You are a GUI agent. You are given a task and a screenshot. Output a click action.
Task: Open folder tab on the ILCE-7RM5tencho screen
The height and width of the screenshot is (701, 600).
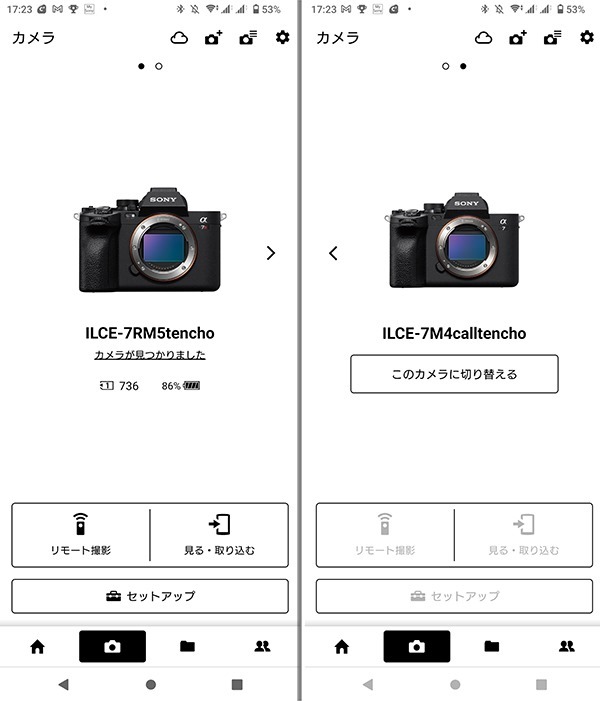(x=187, y=647)
